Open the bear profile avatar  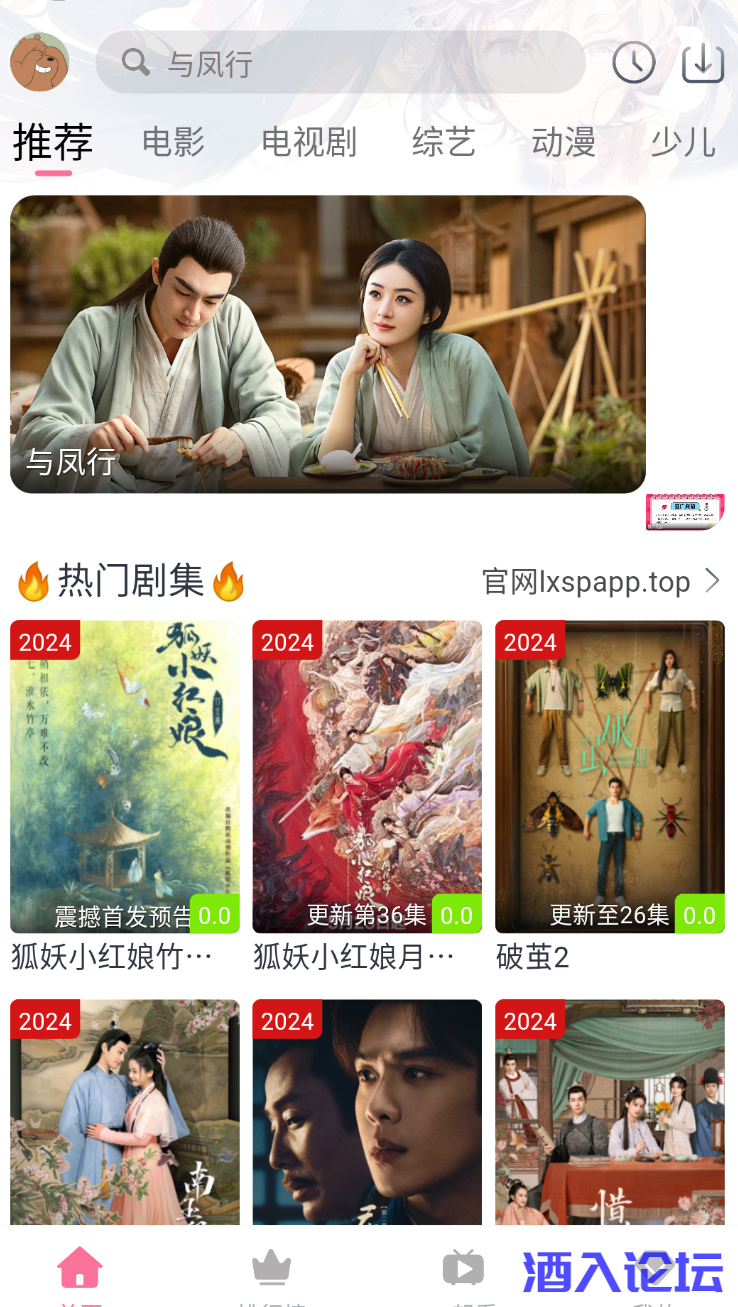(x=39, y=62)
